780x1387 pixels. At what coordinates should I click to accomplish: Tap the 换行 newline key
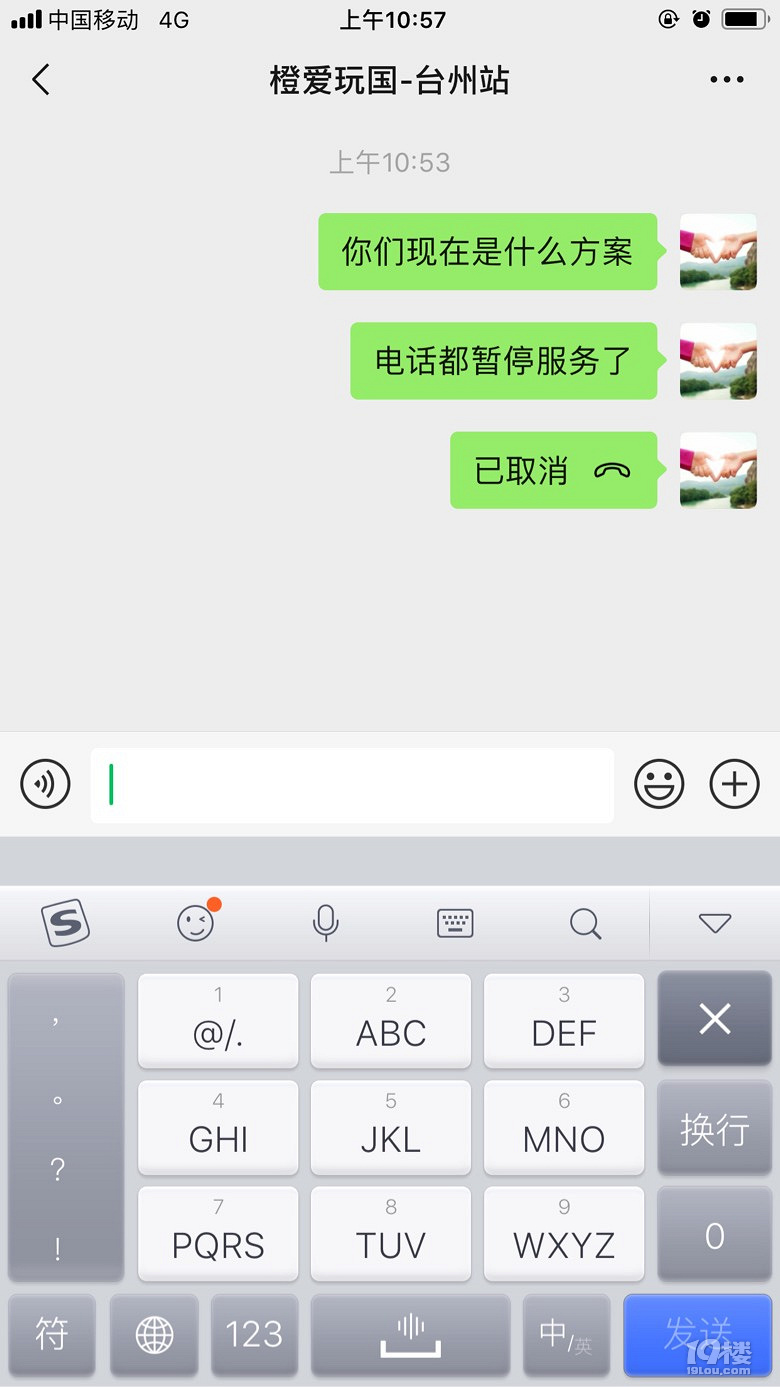(714, 1129)
